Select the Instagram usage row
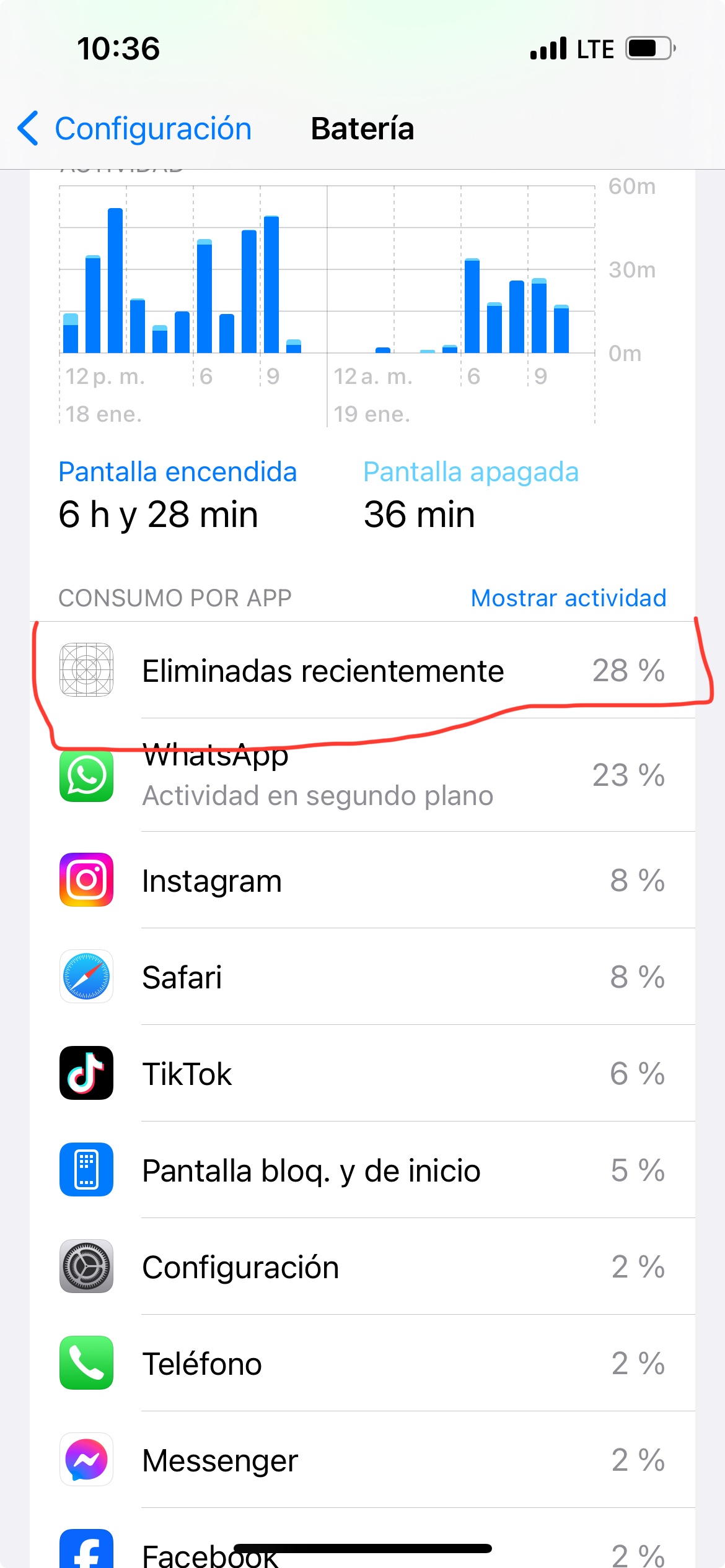 362,880
